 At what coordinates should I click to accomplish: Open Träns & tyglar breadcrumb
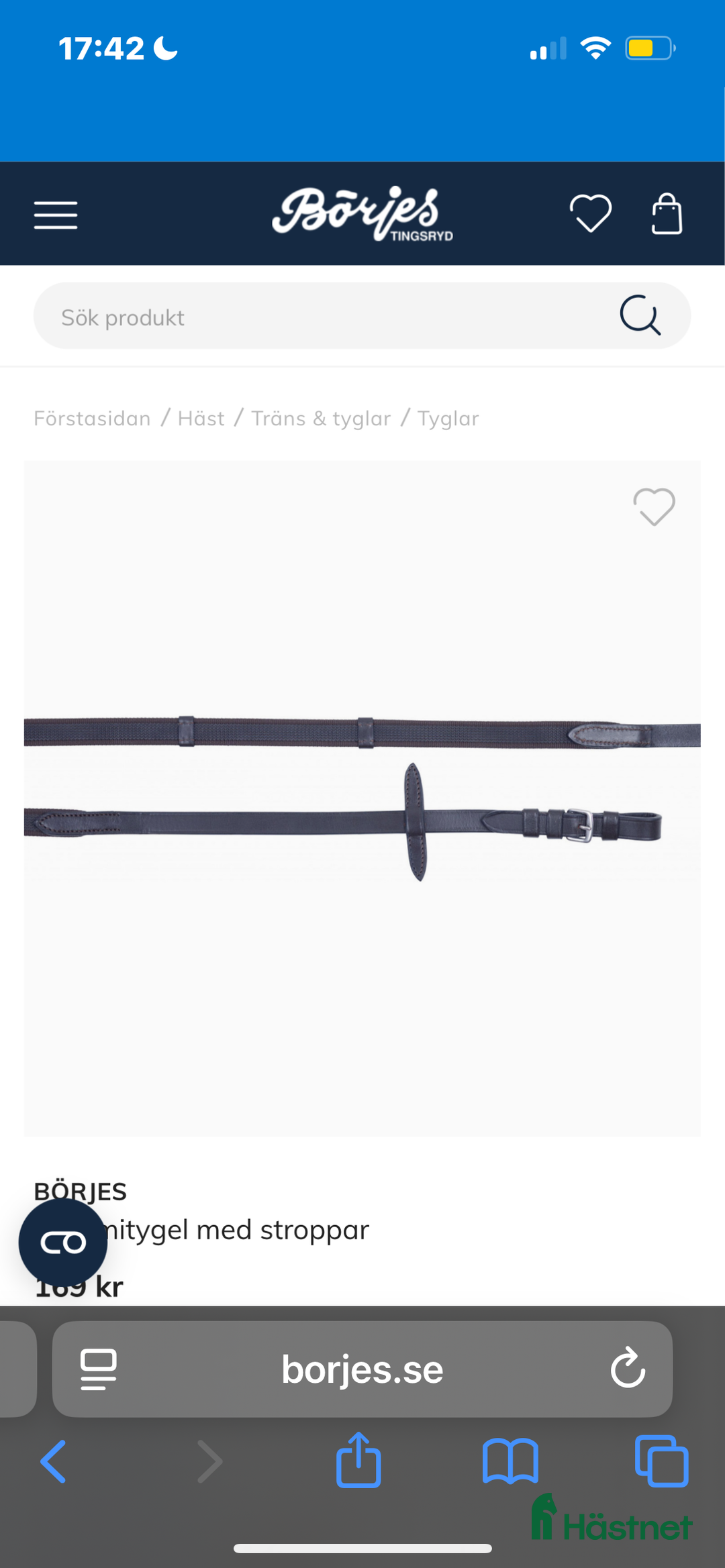click(x=321, y=418)
